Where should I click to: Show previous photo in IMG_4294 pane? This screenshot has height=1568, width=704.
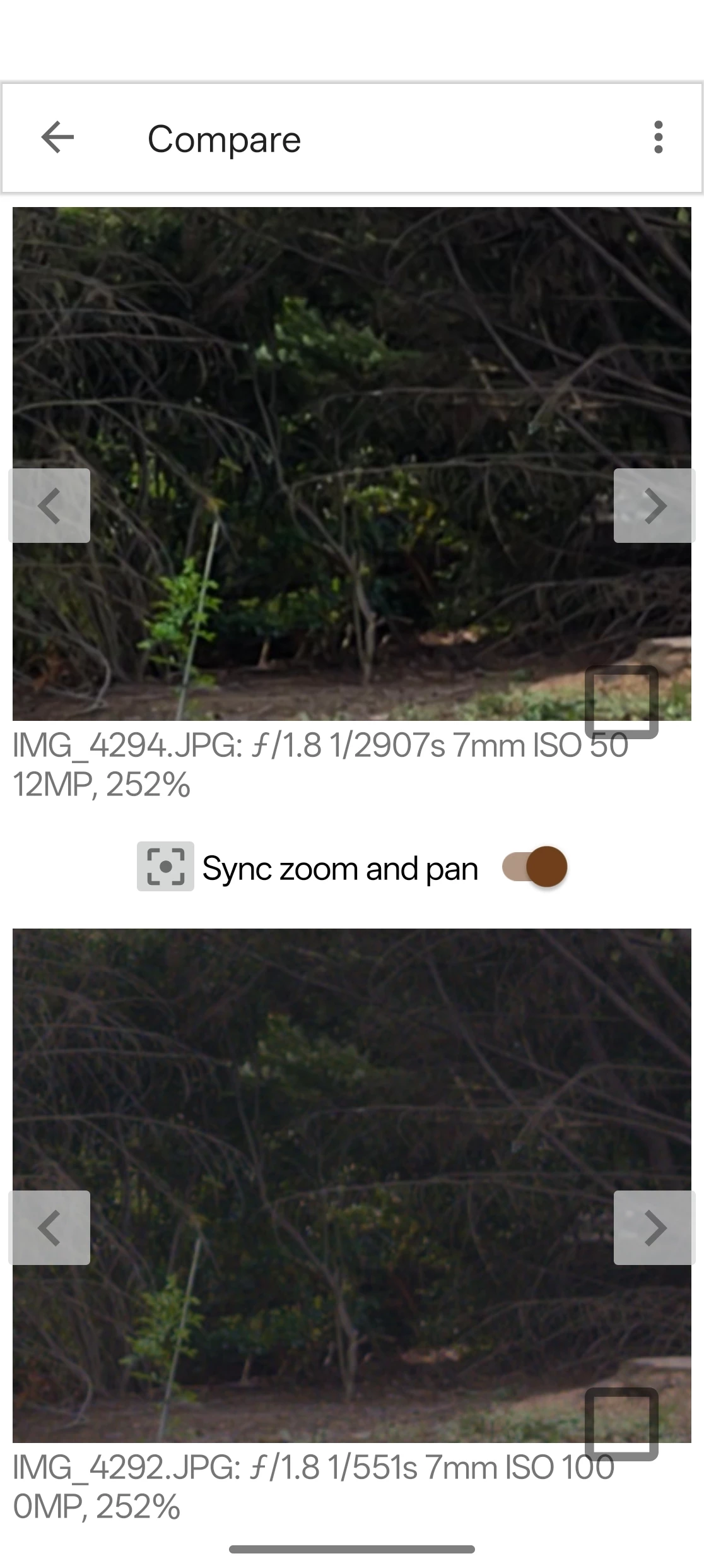(x=49, y=506)
